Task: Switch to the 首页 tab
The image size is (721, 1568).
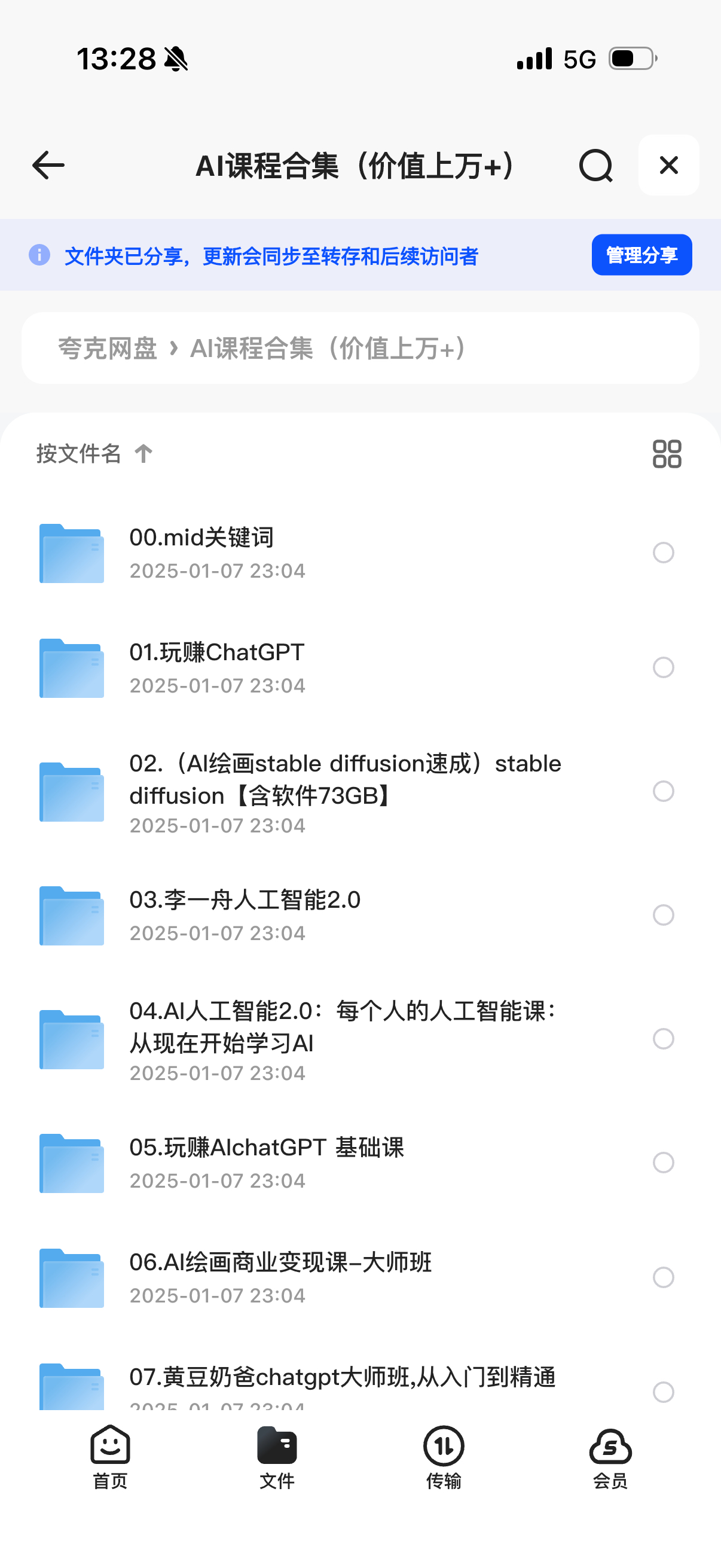Action: (110, 1457)
